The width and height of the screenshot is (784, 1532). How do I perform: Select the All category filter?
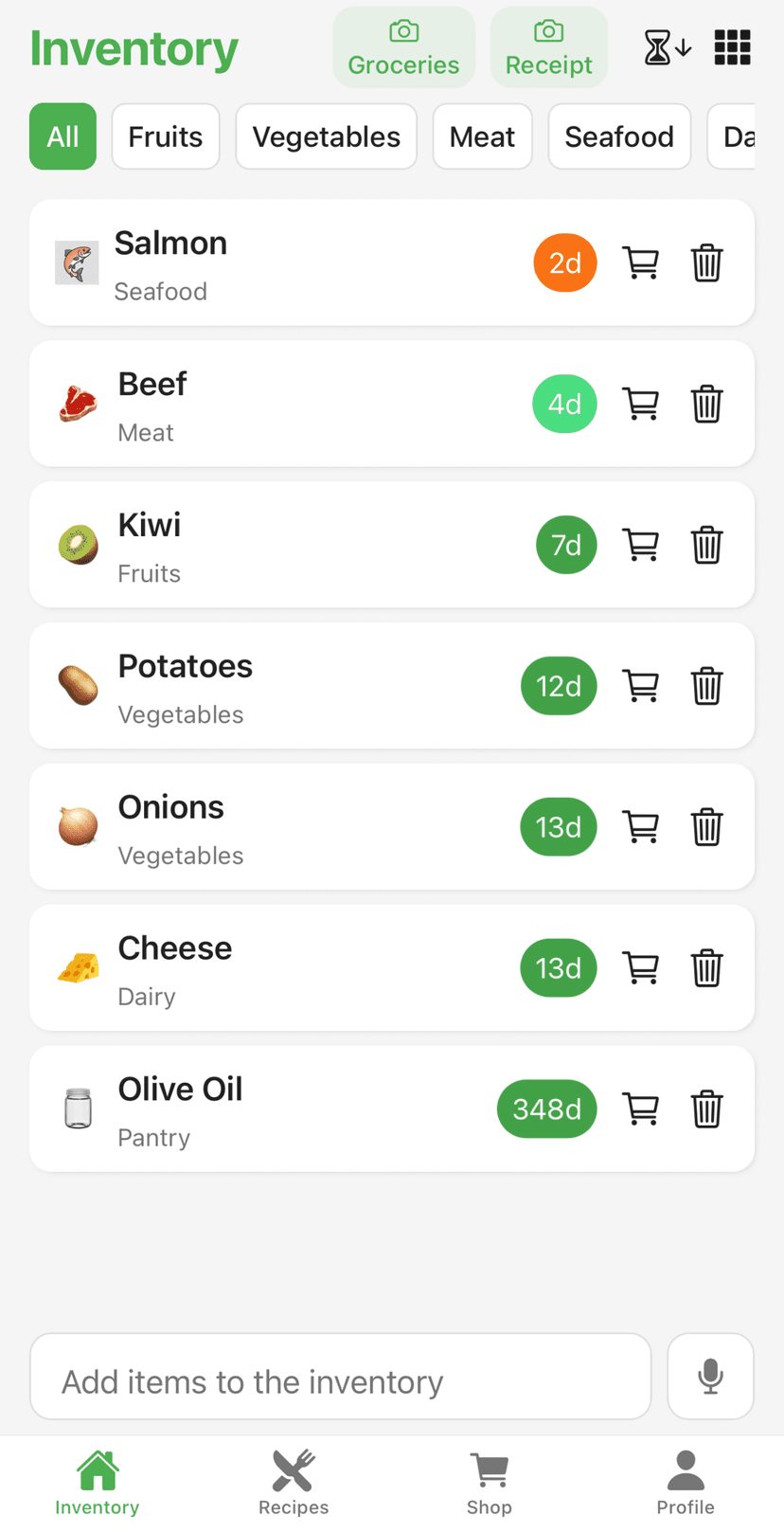[x=62, y=136]
